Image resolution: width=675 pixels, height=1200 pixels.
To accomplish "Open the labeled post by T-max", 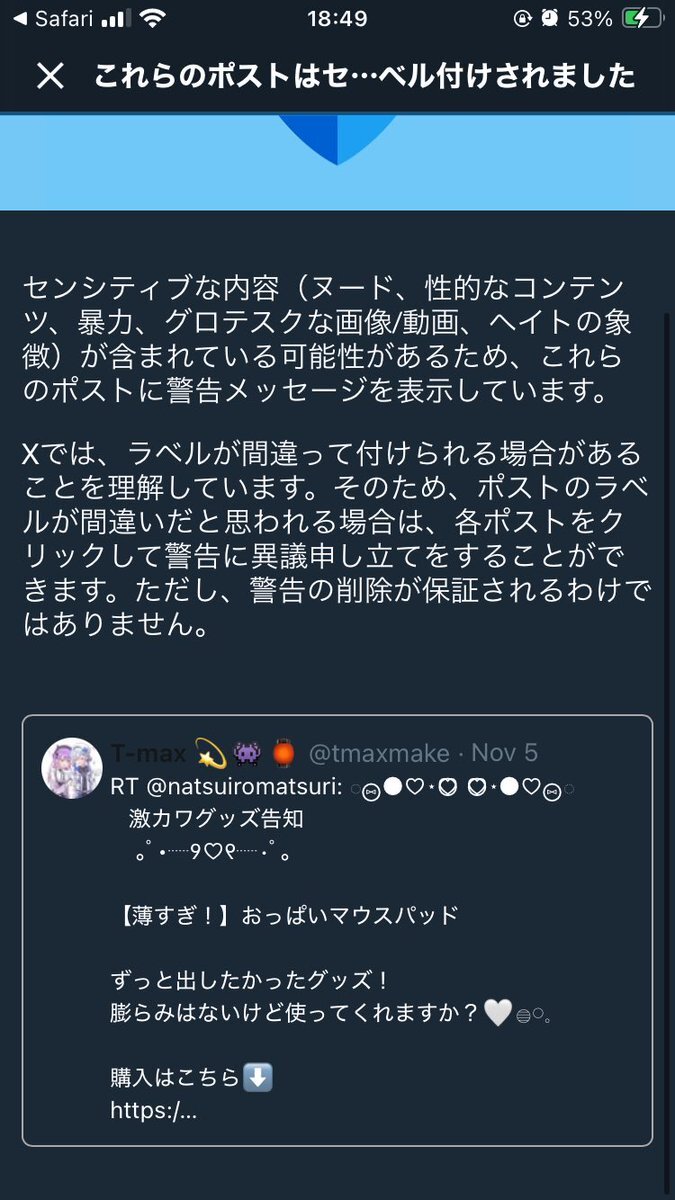I will (337, 930).
